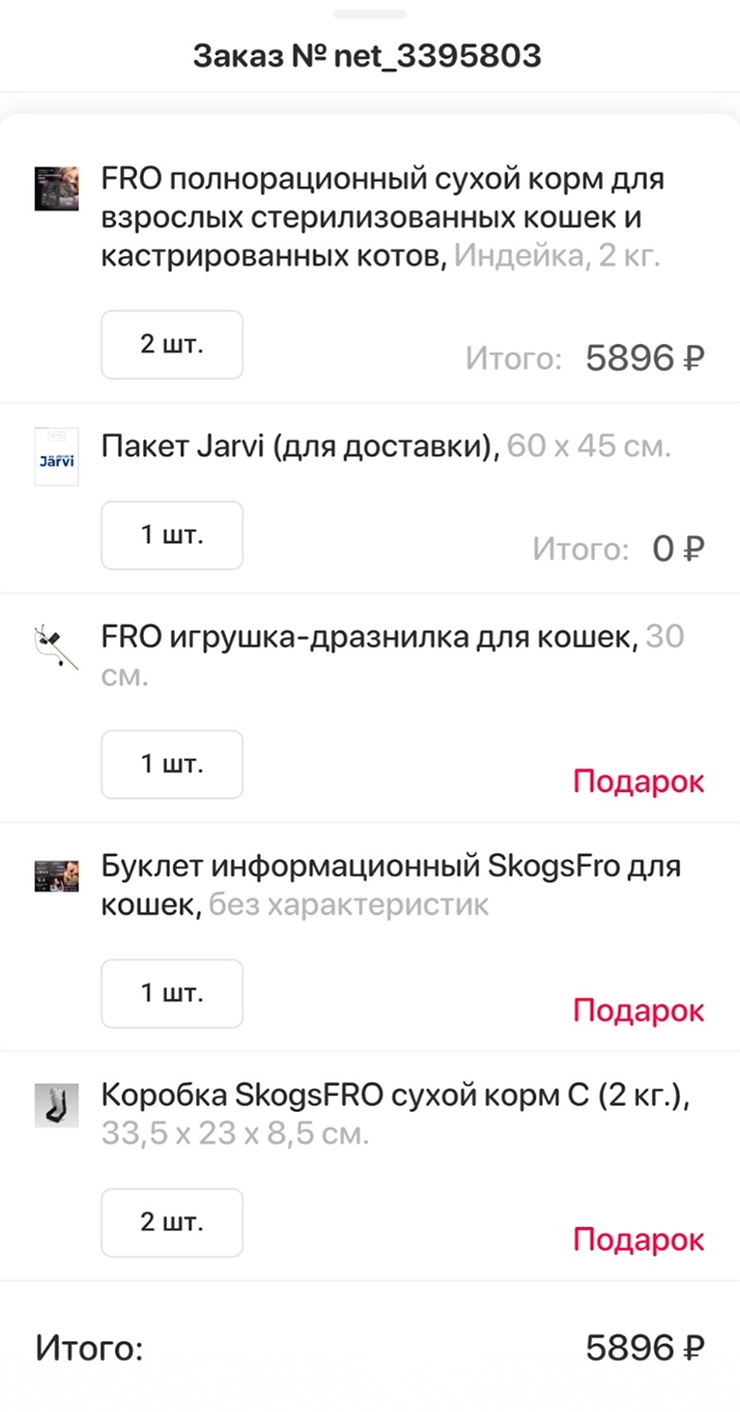The width and height of the screenshot is (740, 1412).
Task: Open the SkogsFRO box thumbnail
Action: (x=56, y=1104)
